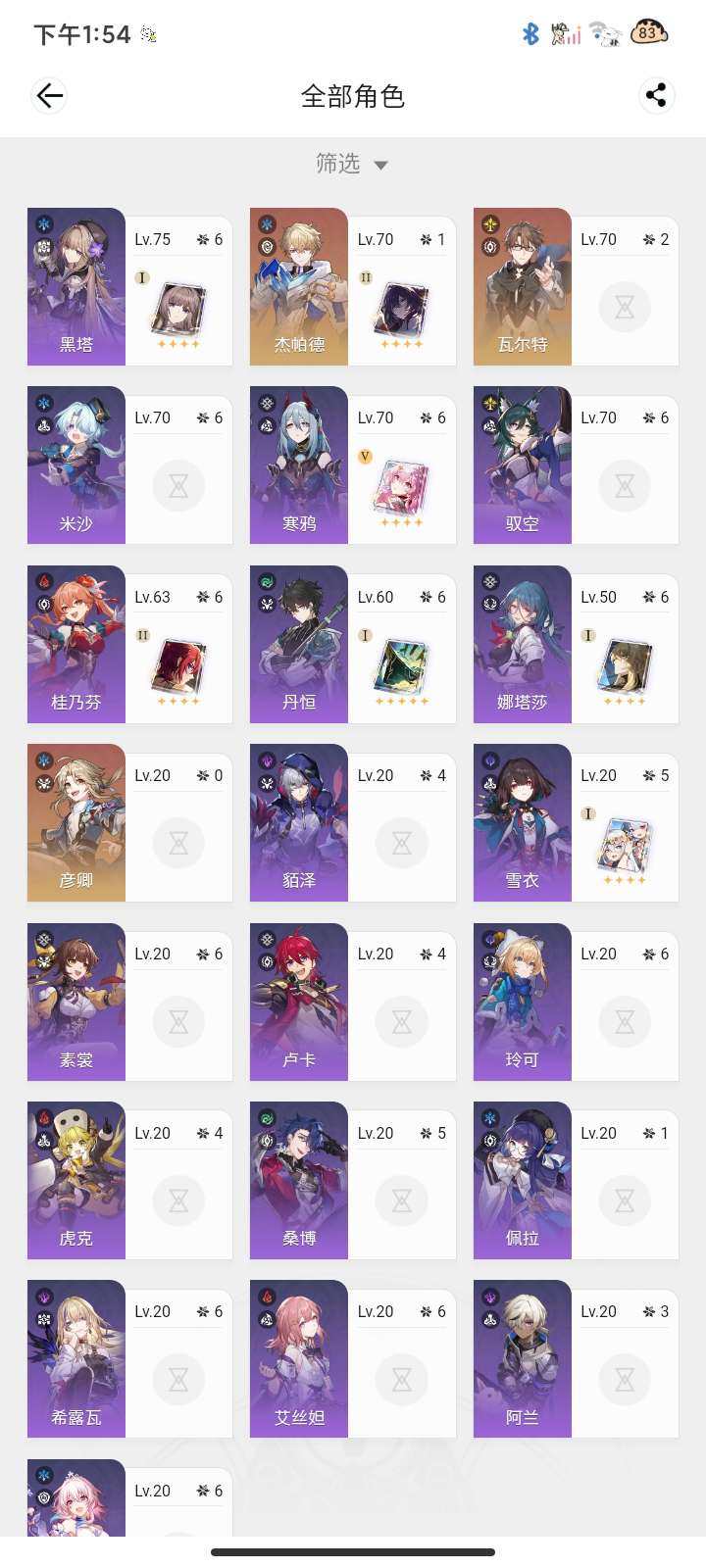This screenshot has width=706, height=1568.
Task: Select the 瓦尔特 character card
Action: click(x=576, y=287)
